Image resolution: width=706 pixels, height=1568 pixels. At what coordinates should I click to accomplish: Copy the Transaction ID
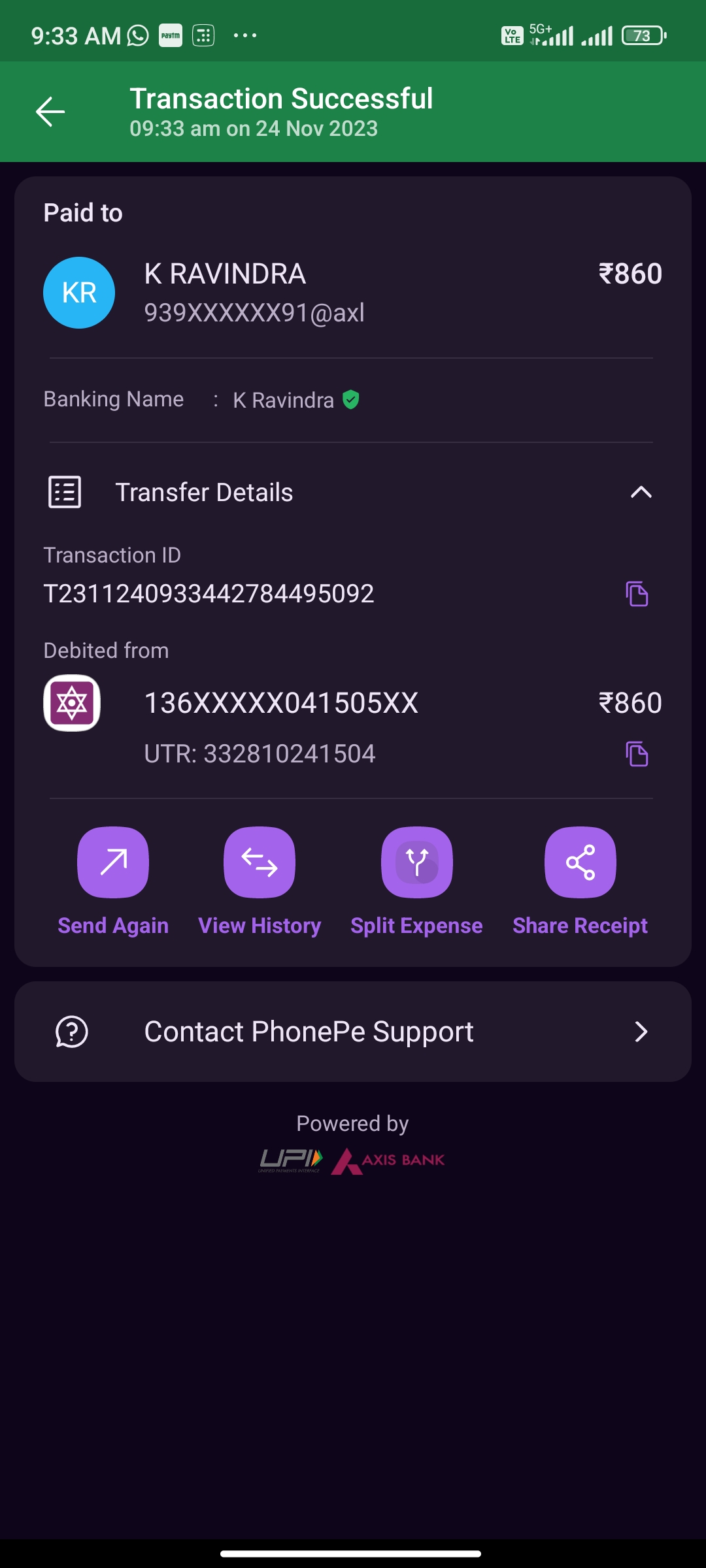tap(637, 594)
